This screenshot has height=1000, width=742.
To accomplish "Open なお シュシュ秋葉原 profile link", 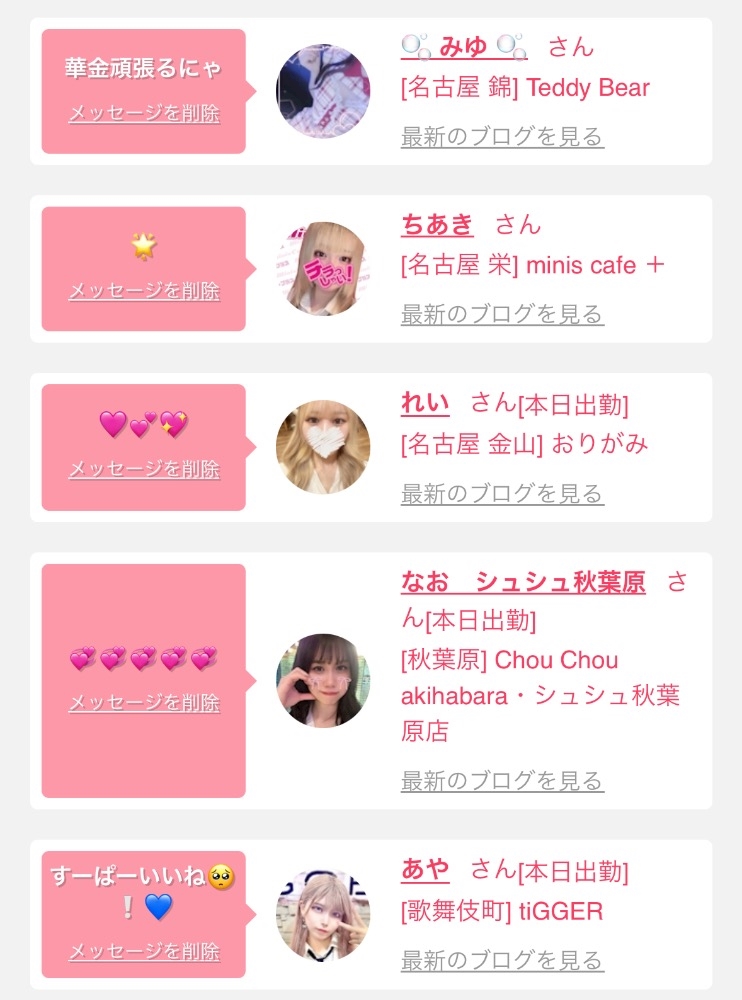I will click(523, 582).
